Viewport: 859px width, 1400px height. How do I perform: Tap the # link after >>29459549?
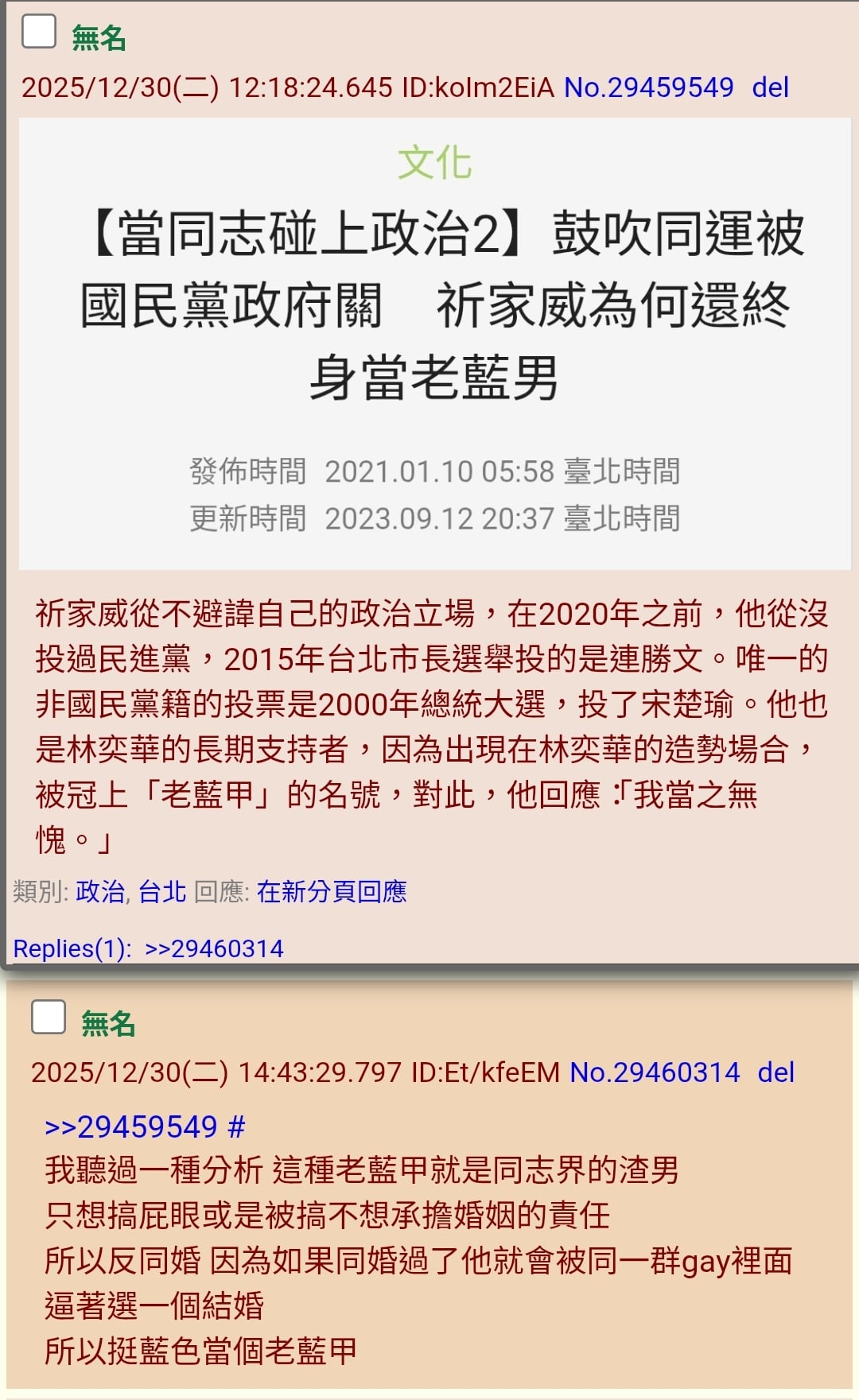(236, 1127)
